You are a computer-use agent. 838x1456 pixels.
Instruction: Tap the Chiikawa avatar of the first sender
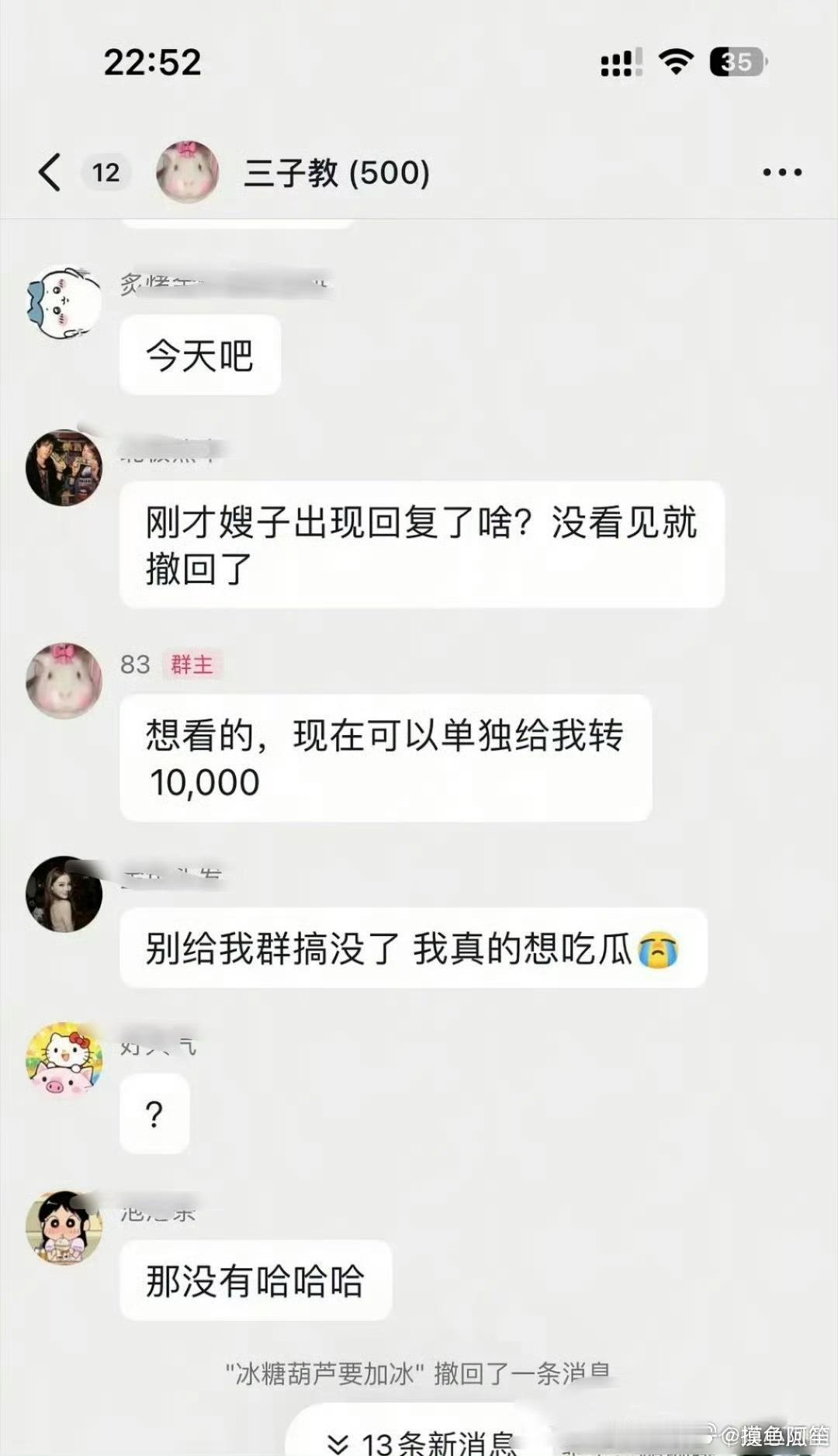(x=65, y=303)
